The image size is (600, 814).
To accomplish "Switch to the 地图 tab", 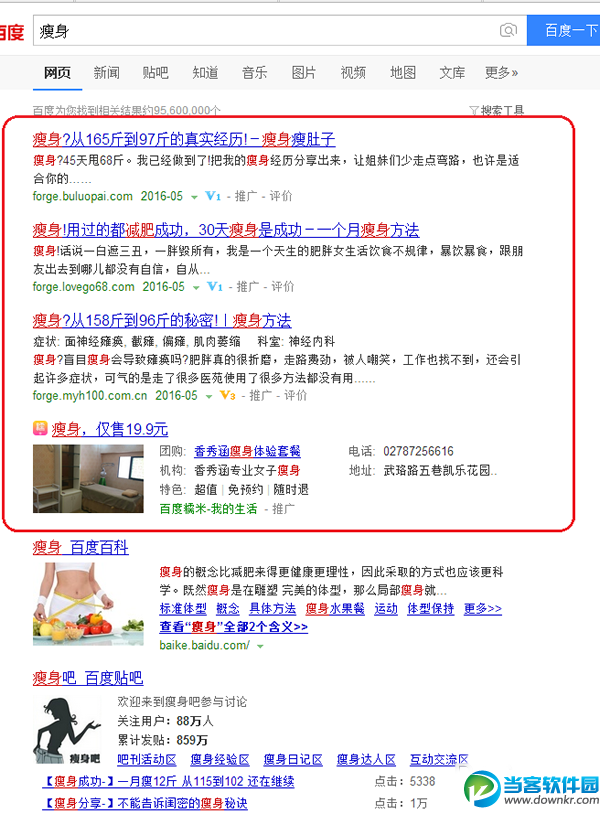I will (403, 73).
